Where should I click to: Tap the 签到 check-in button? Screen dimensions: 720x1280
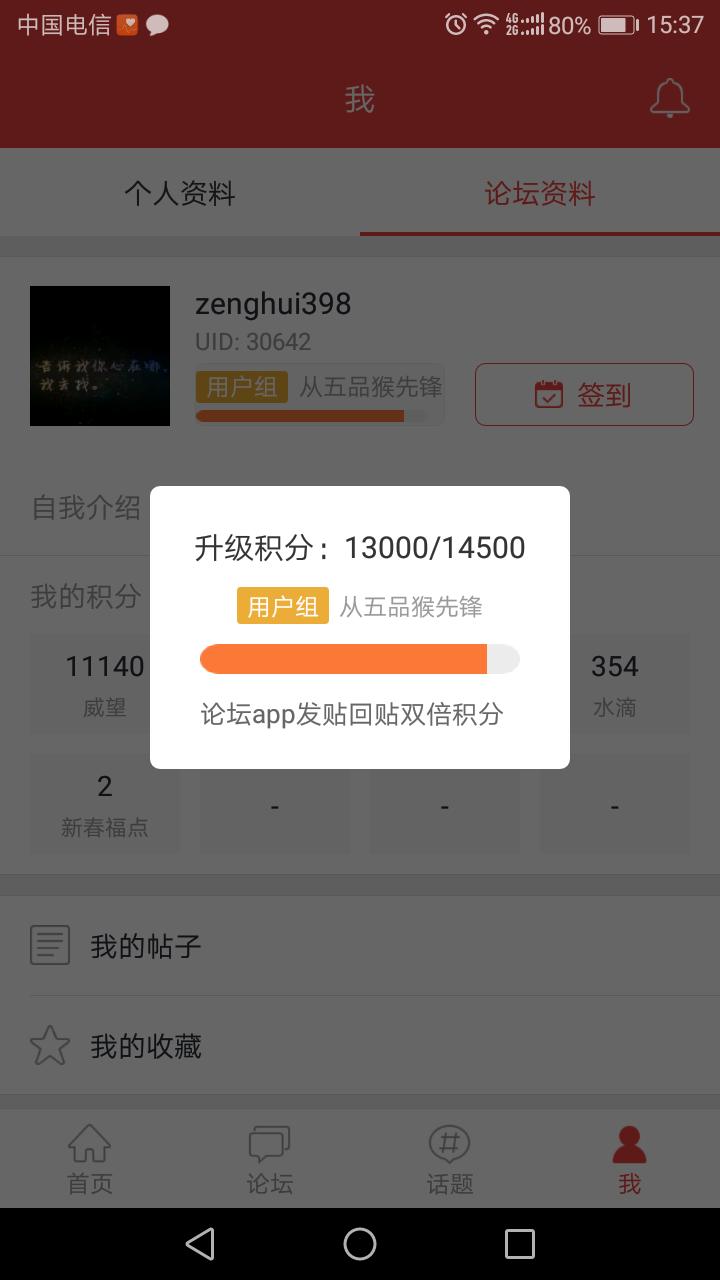[584, 395]
